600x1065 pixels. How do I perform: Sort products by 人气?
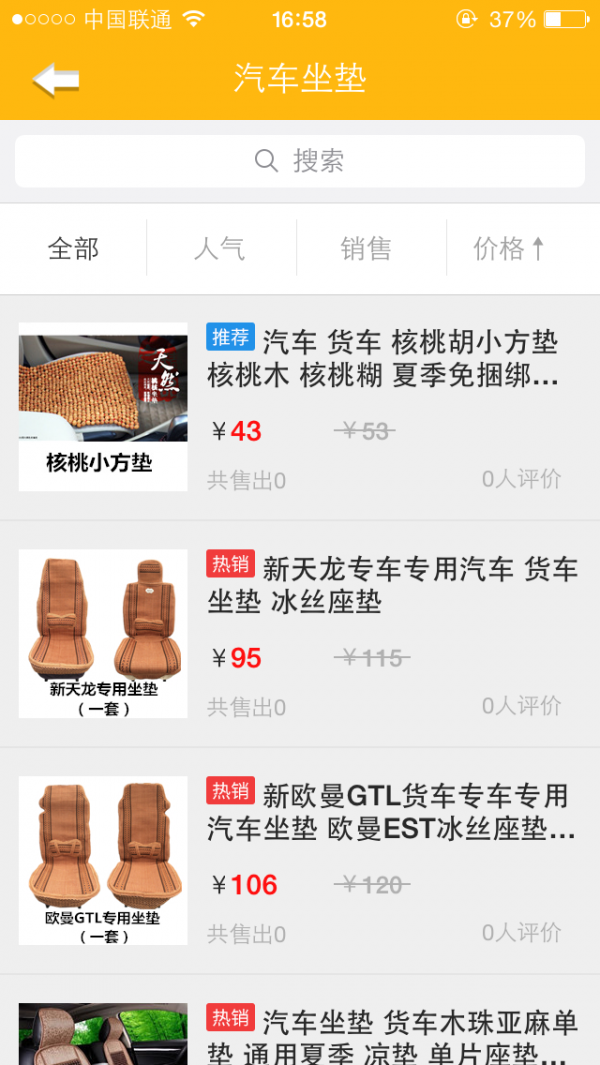pyautogui.click(x=220, y=248)
